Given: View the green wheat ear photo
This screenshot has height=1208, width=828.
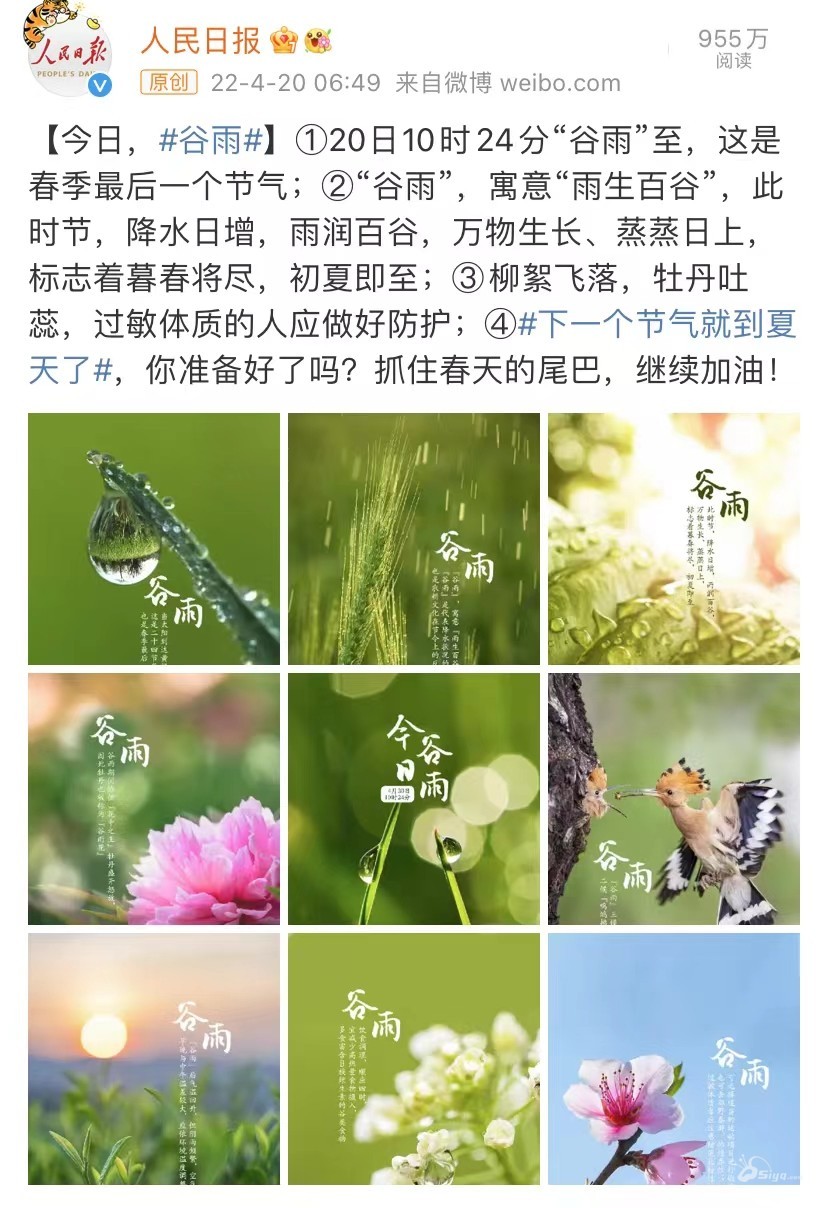Looking at the screenshot, I should 414,539.
